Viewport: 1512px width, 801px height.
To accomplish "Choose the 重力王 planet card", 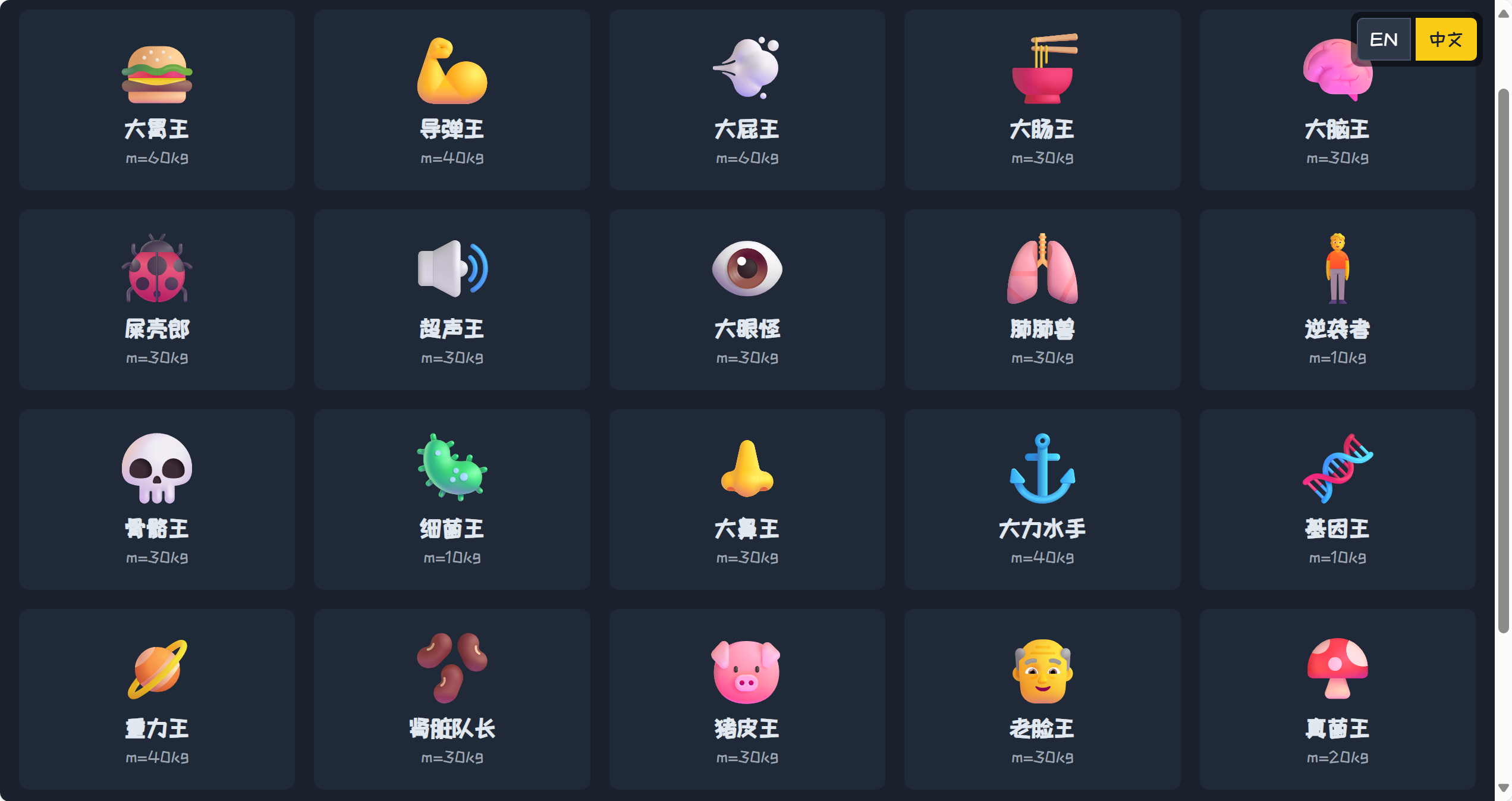I will pos(157,699).
